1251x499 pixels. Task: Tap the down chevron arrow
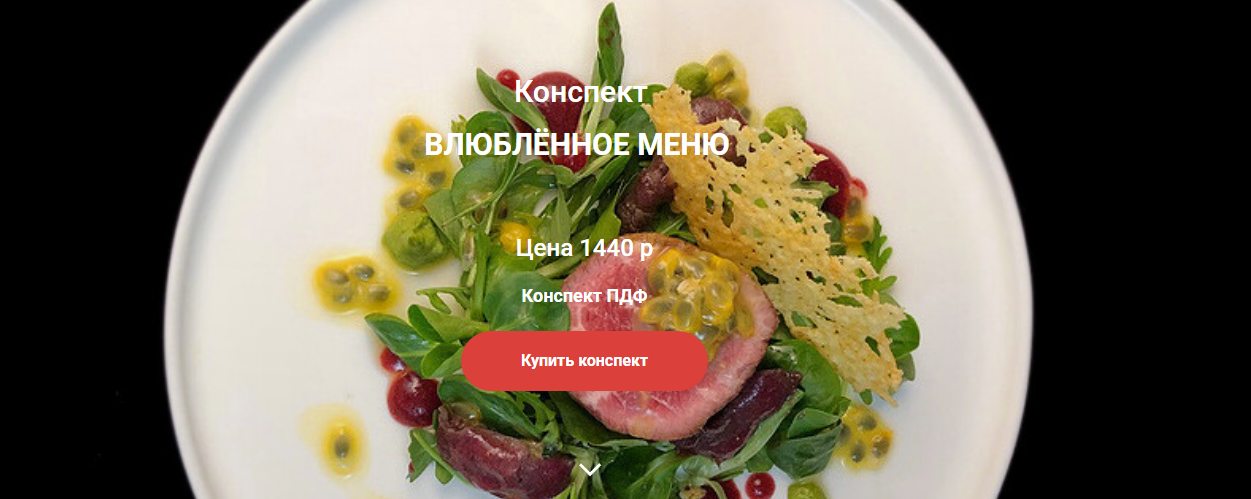coord(590,469)
